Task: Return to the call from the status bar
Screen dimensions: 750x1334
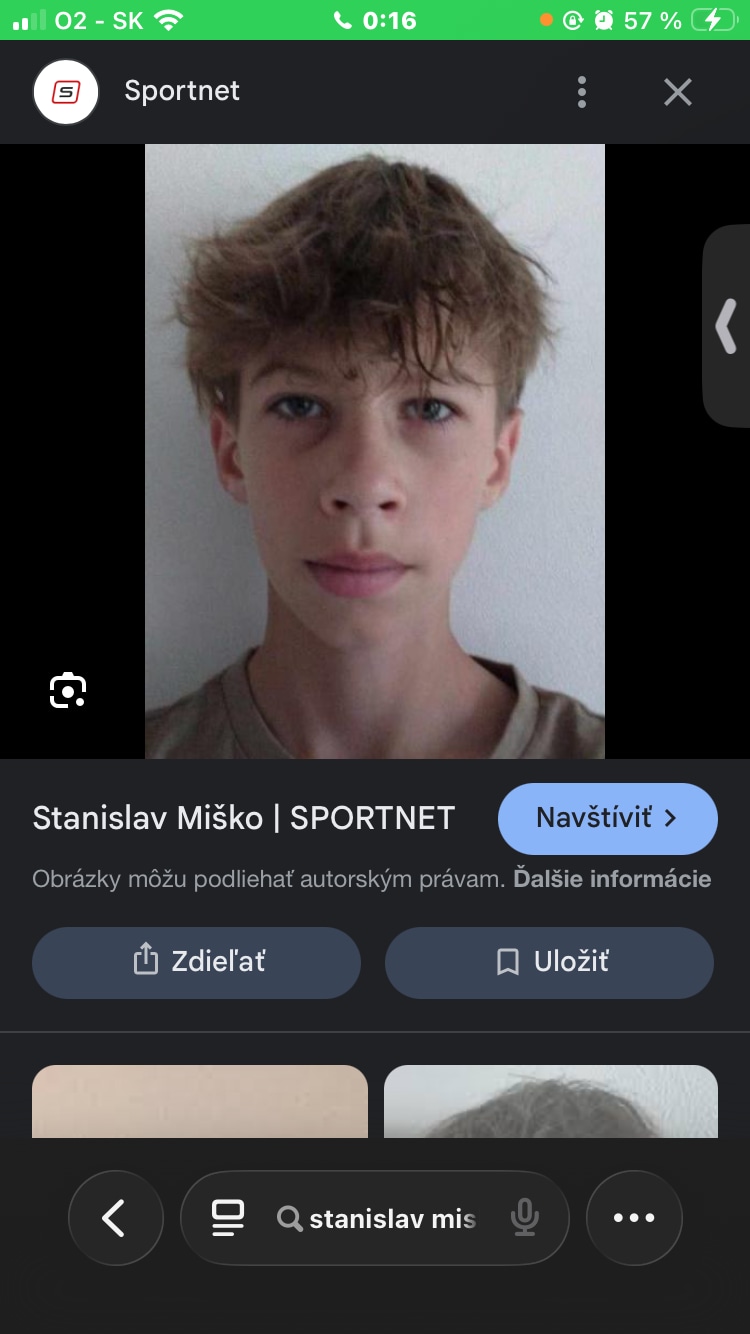Action: (x=375, y=20)
